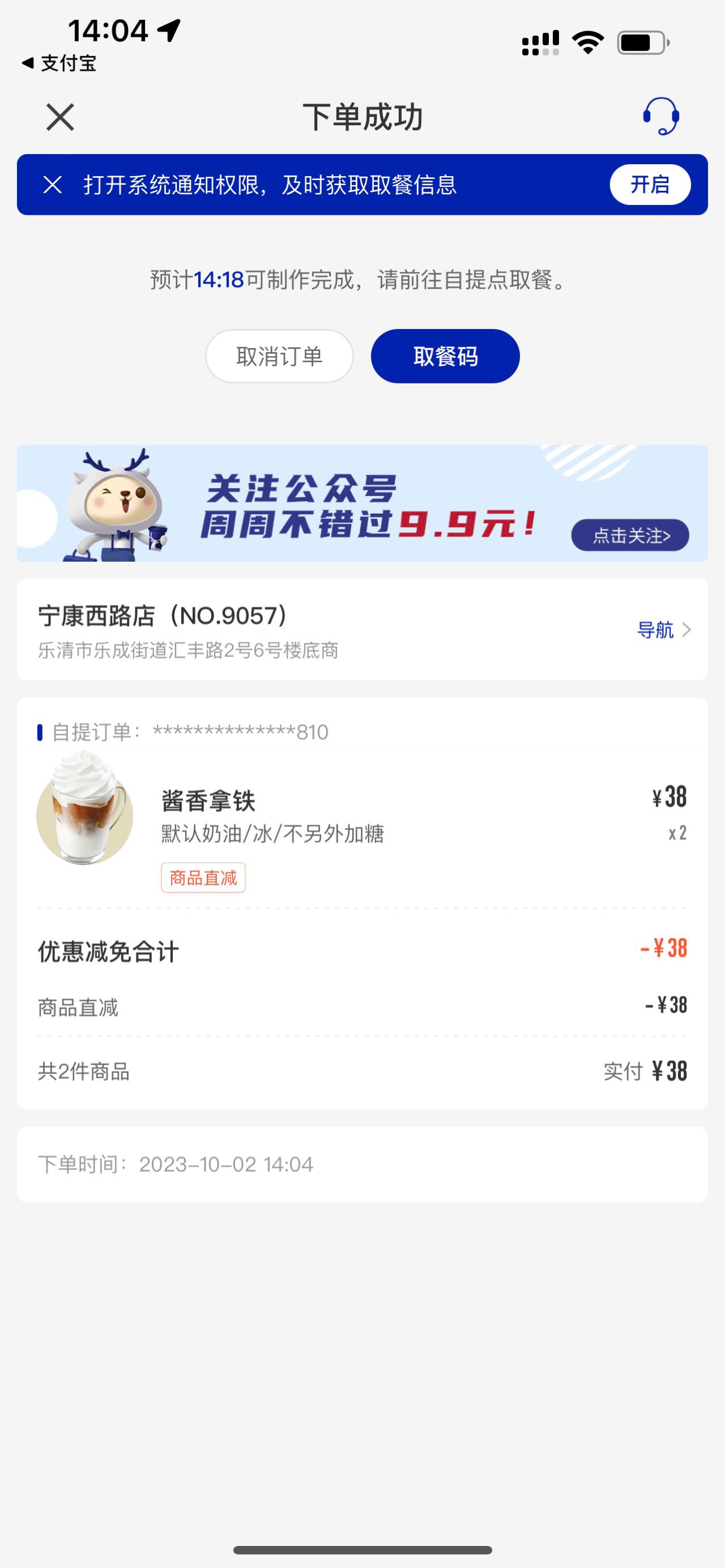View pickup code via 取餐码
Viewport: 725px width, 1568px height.
tap(446, 356)
